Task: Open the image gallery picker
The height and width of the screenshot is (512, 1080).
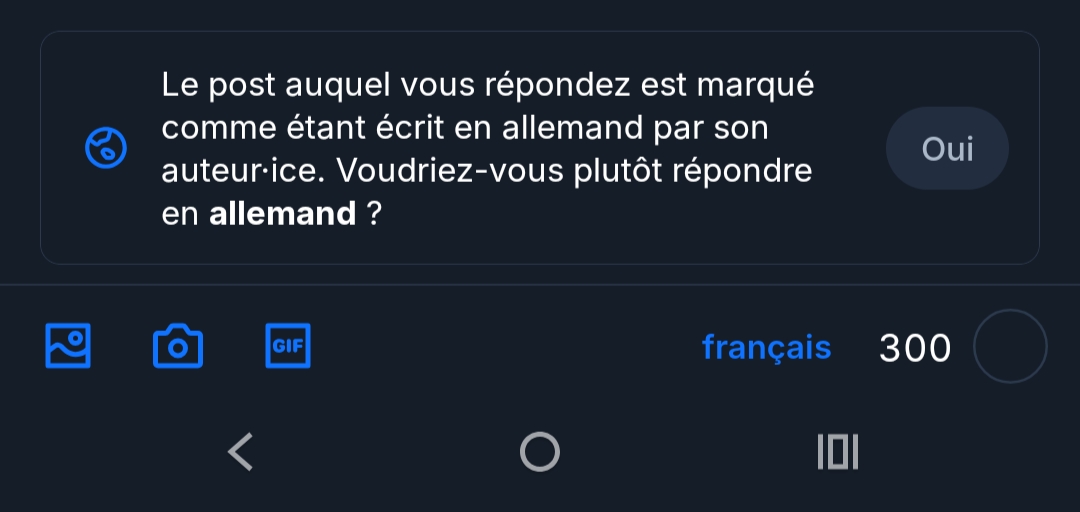Action: (68, 346)
